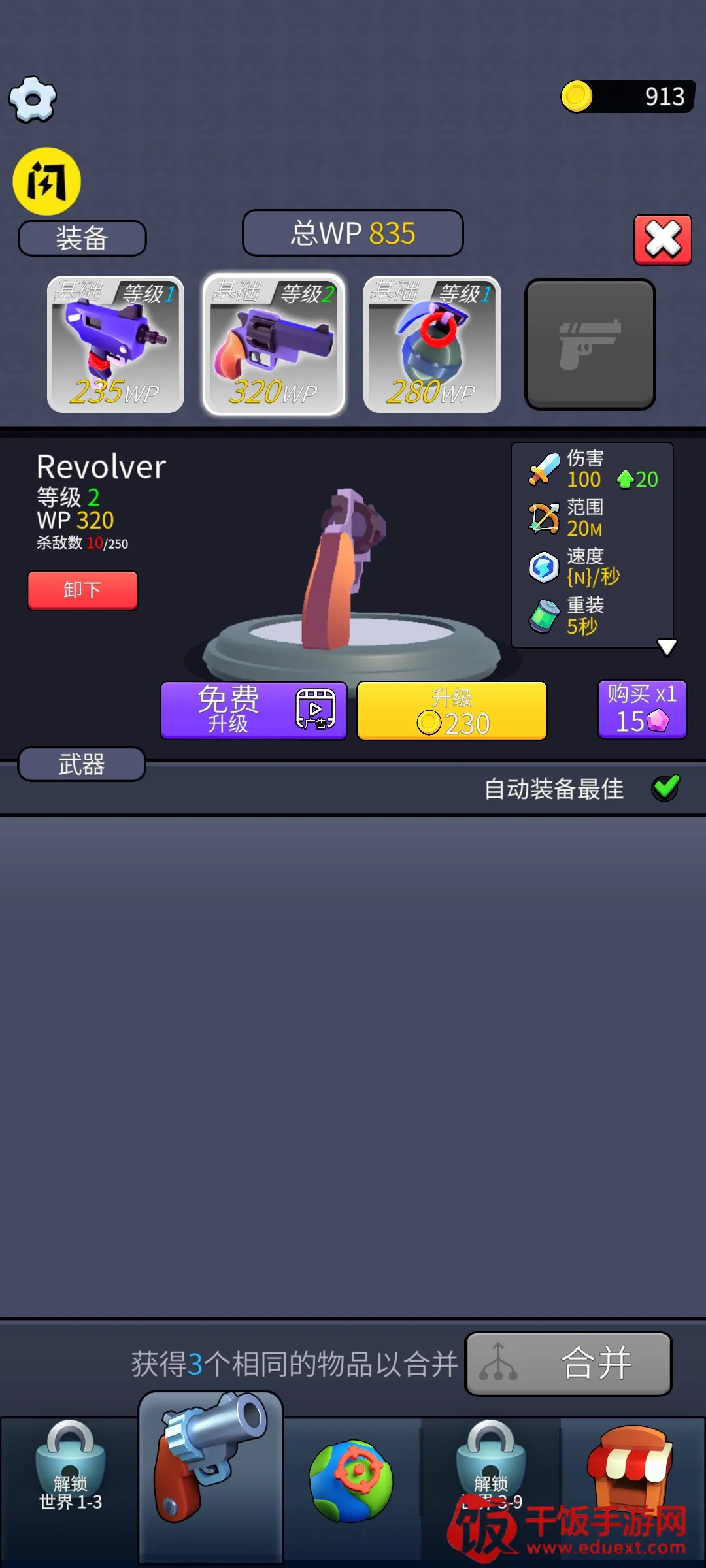Viewport: 706px width, 1568px height.
Task: Open the locked 世界 1-3 tab
Action: 70,1483
